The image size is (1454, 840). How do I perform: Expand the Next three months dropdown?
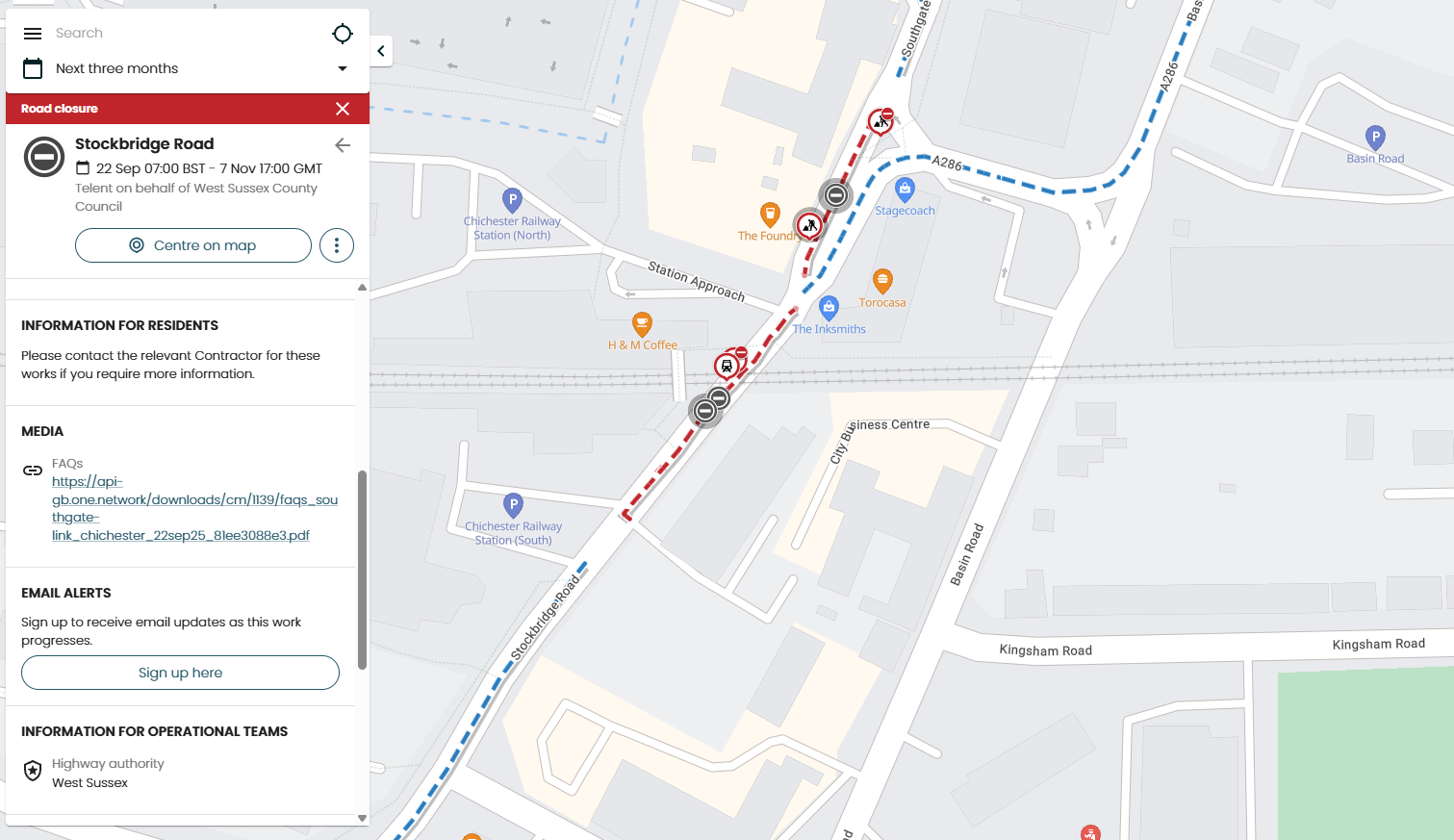(343, 68)
